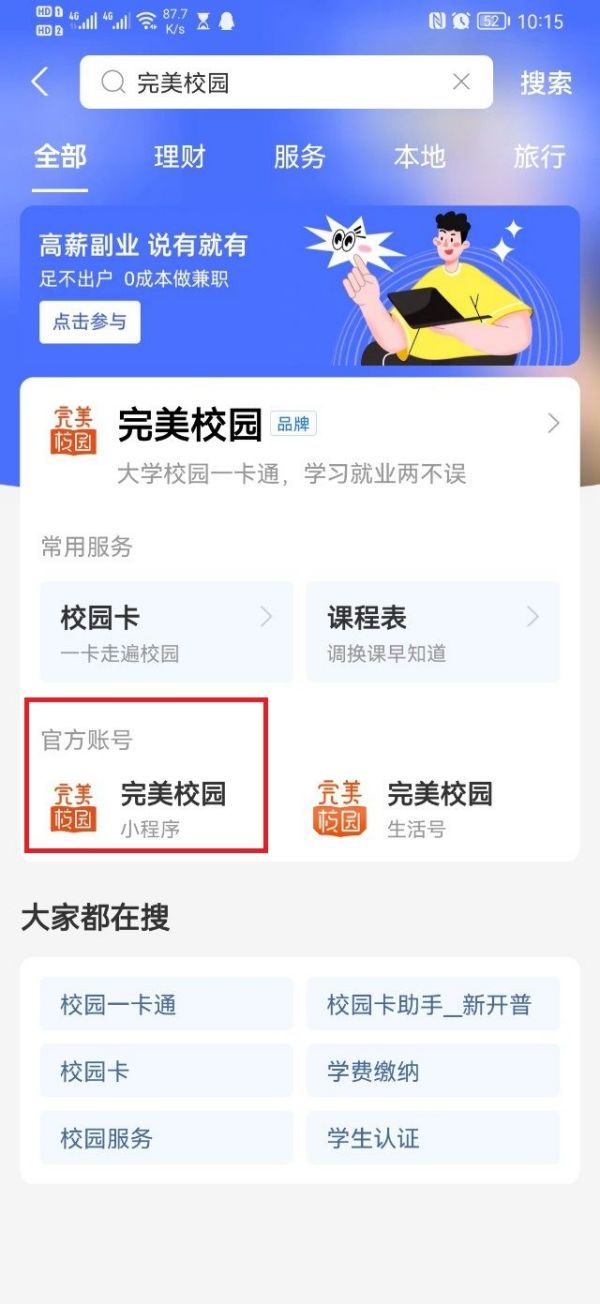
Task: Clear the search text with the X
Action: [461, 82]
